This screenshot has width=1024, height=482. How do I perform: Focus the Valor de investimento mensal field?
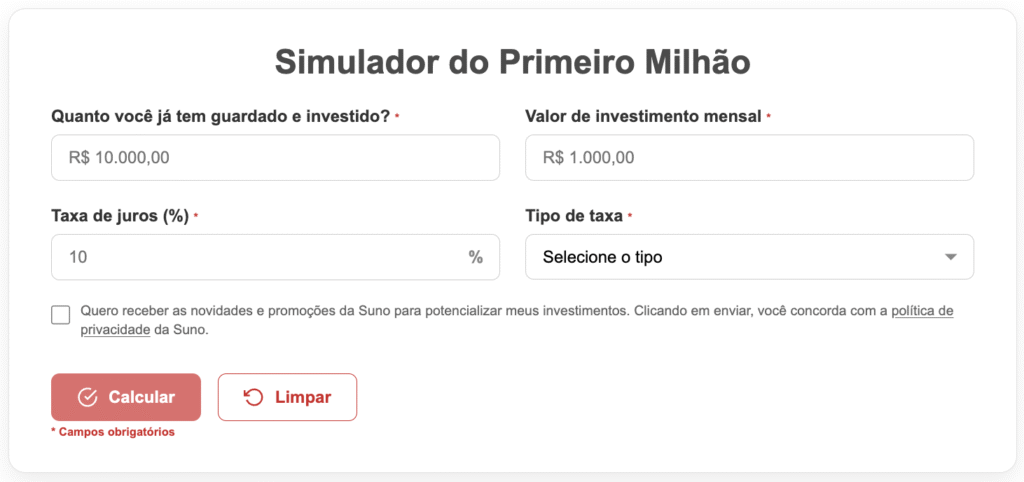[x=749, y=158]
